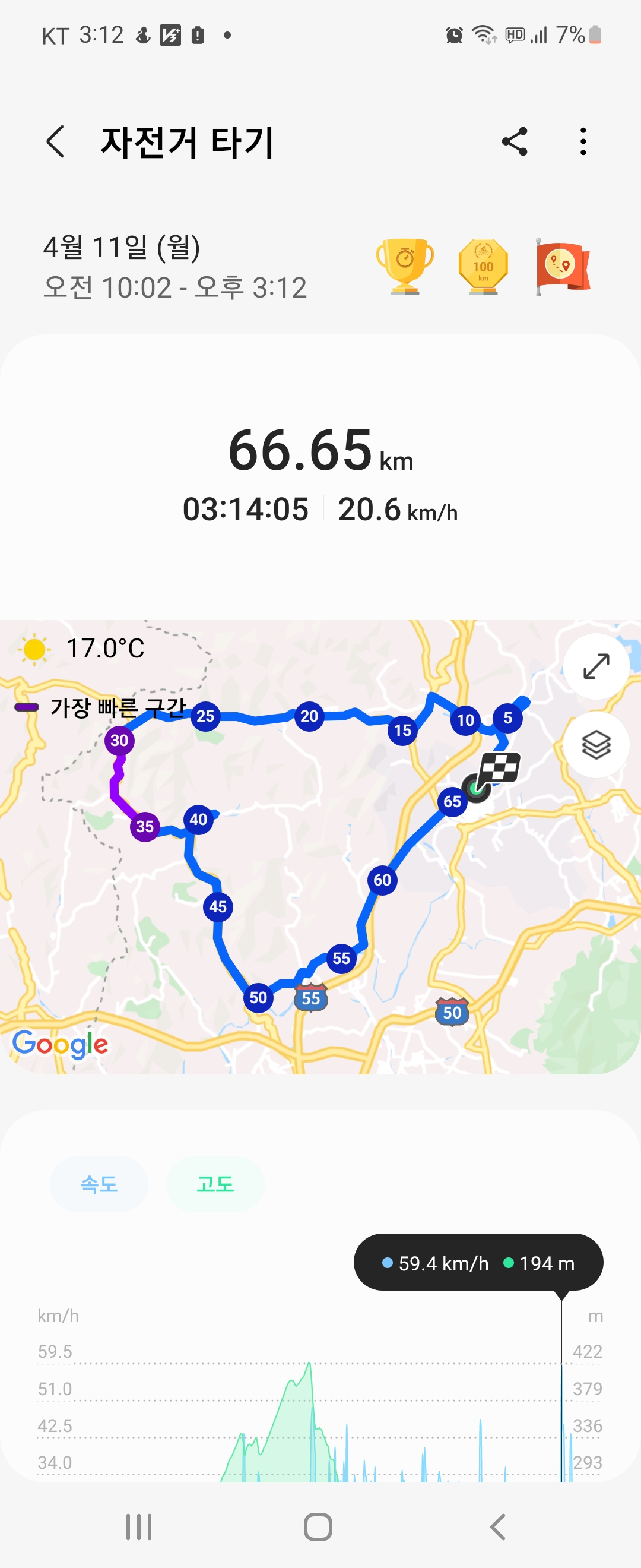Go to the home screen
Viewport: 641px width, 1568px height.
(x=318, y=1527)
